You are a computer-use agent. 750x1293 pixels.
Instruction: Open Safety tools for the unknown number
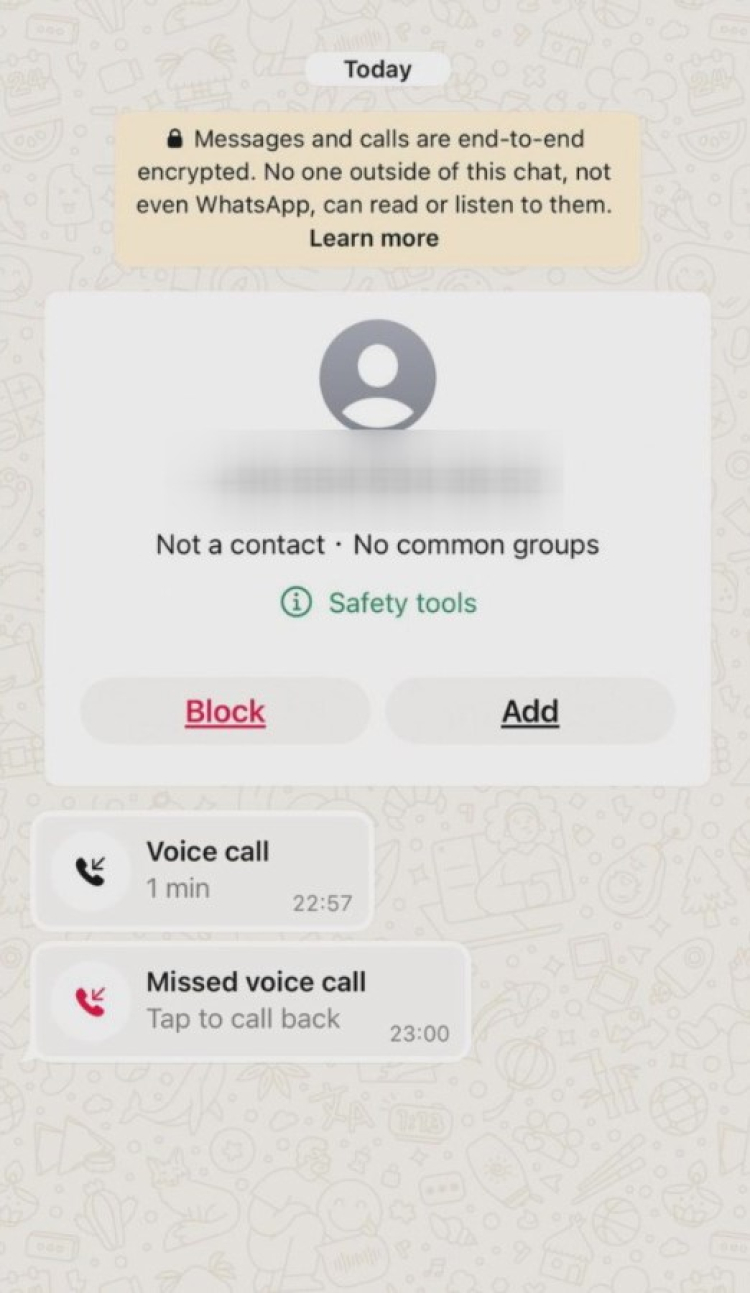(378, 603)
